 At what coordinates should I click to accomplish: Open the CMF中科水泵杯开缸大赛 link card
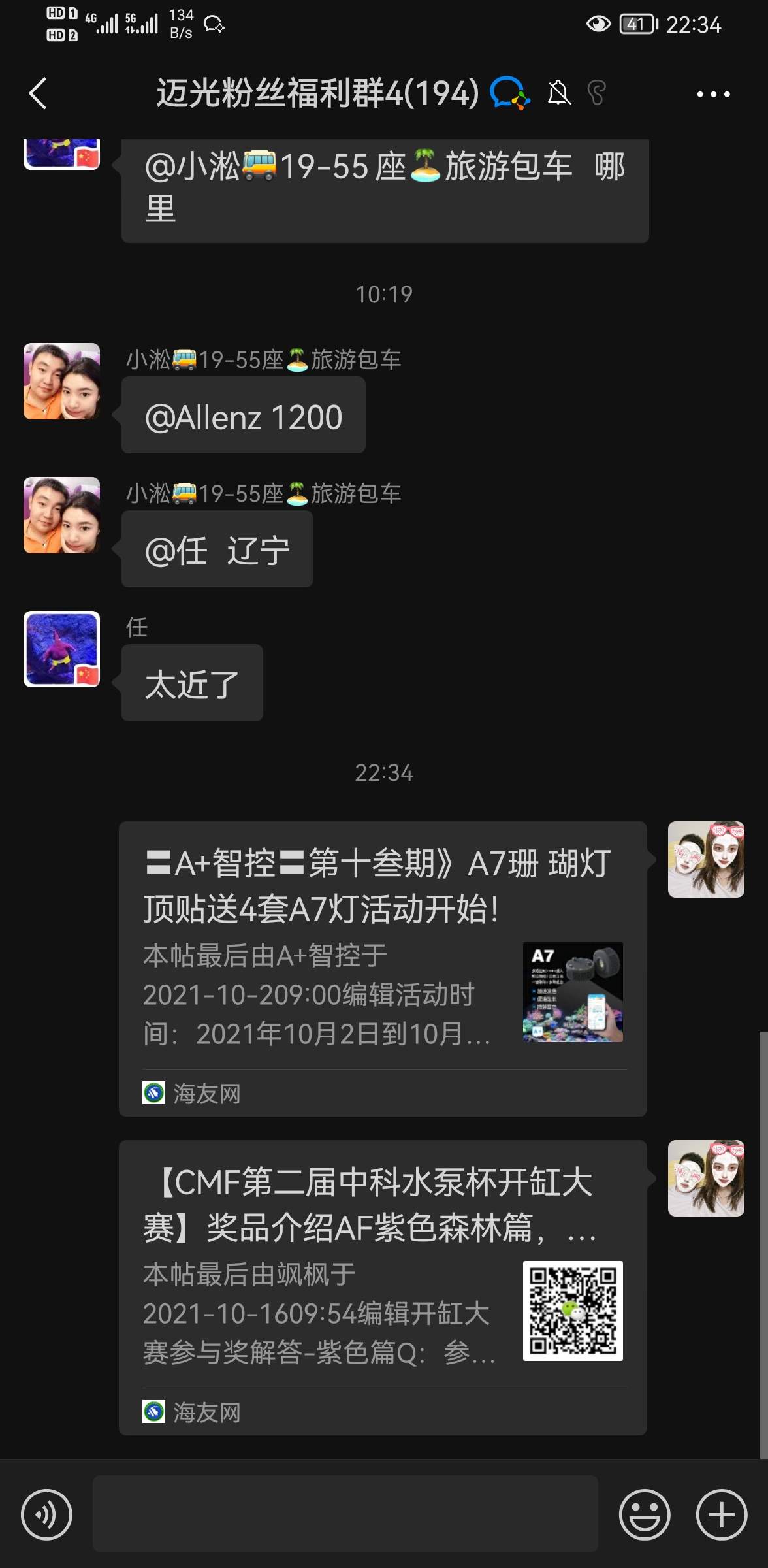[383, 1287]
